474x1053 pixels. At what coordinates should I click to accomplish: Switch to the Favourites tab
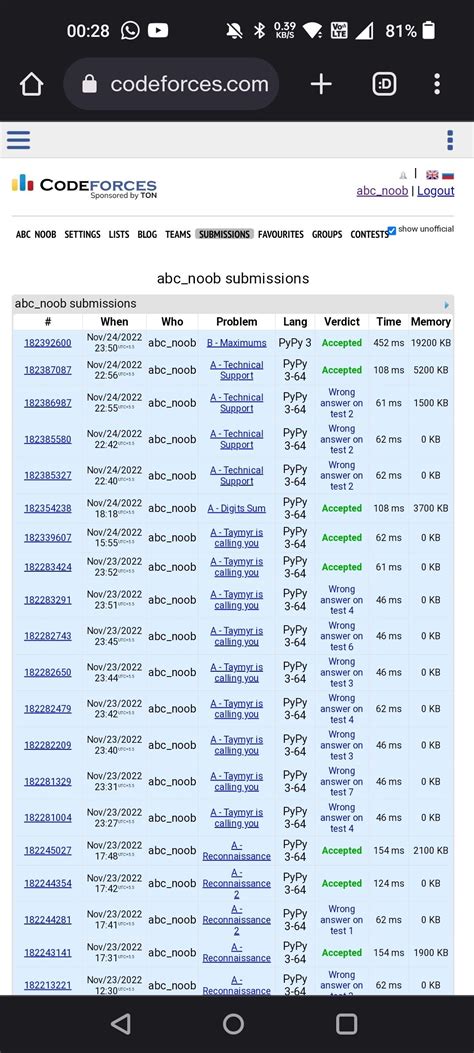click(x=281, y=234)
